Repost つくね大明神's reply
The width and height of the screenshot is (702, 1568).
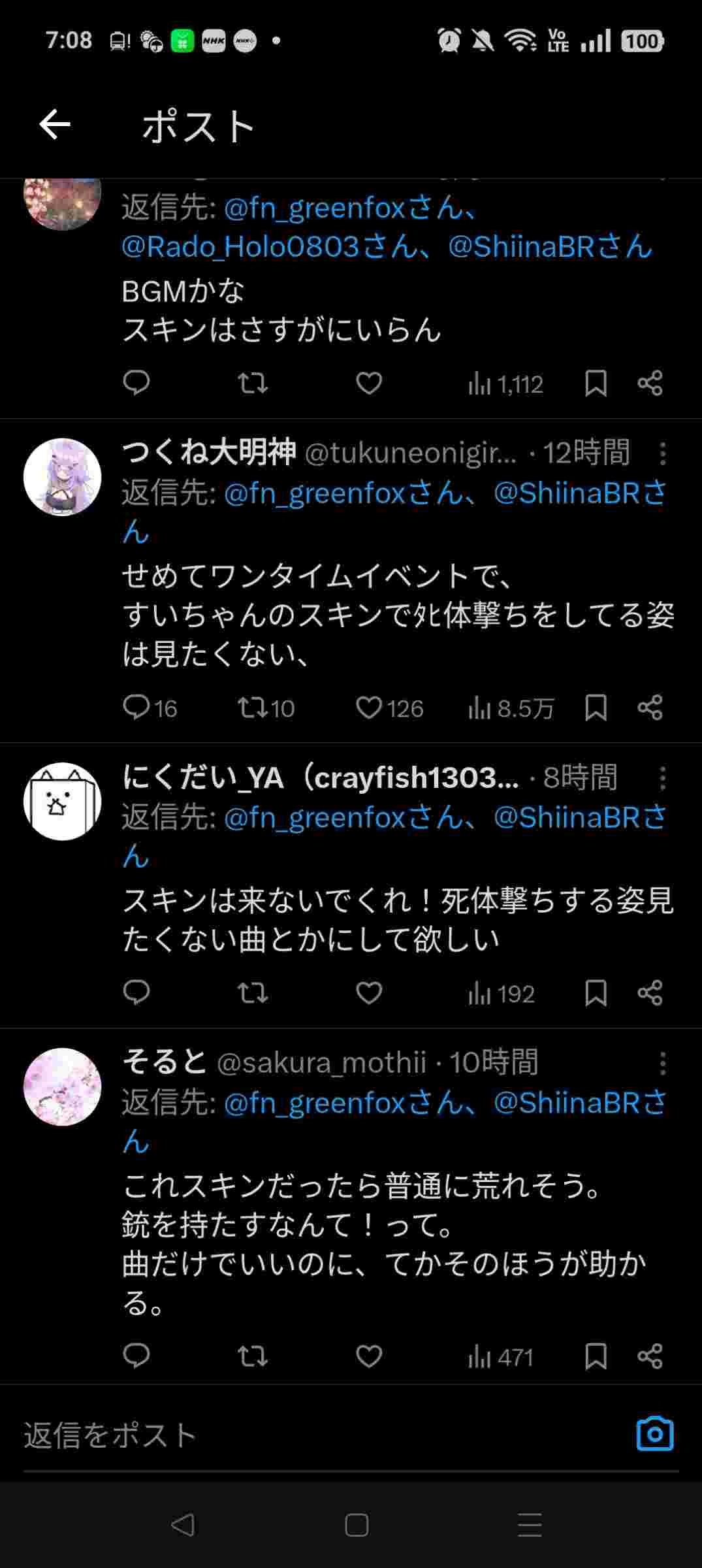click(252, 708)
